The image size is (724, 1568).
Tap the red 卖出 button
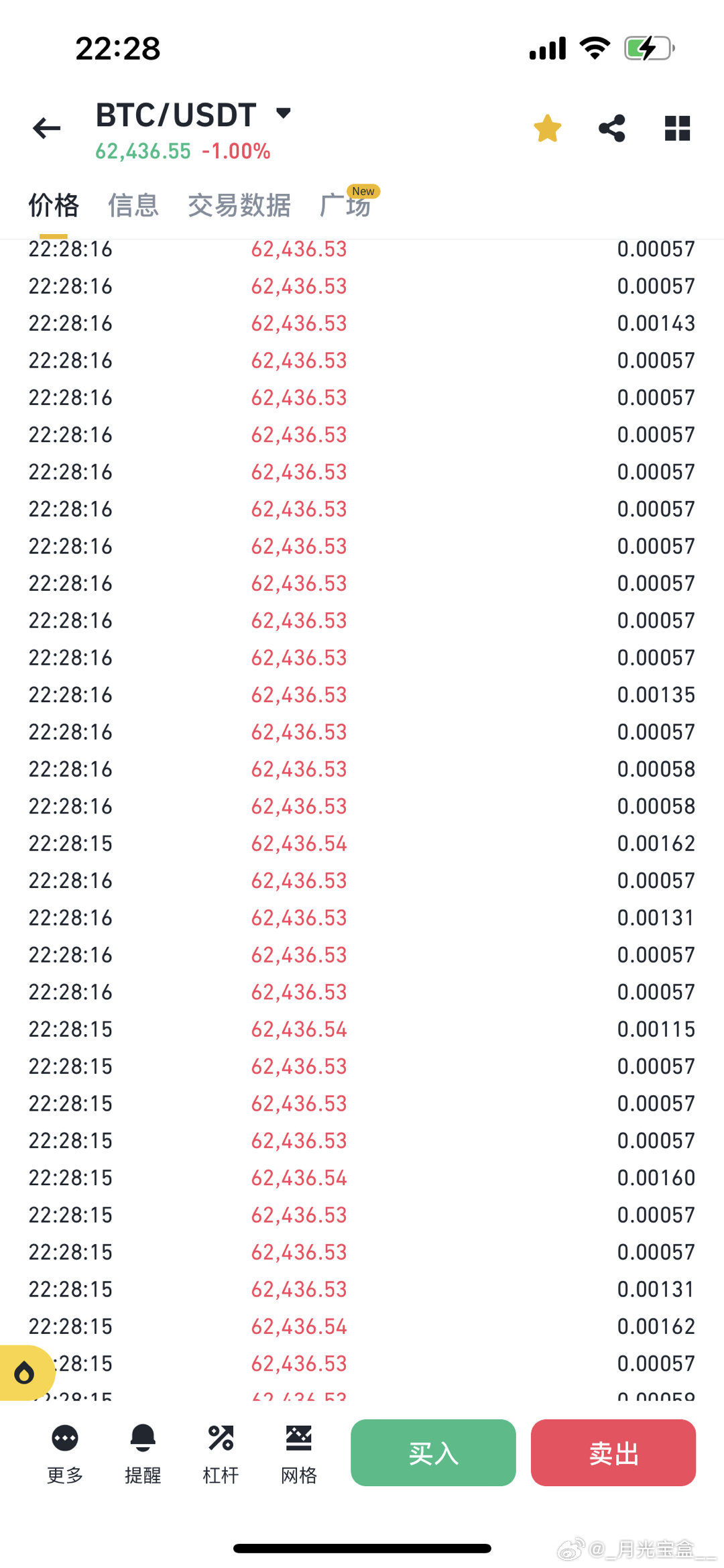tap(613, 1453)
